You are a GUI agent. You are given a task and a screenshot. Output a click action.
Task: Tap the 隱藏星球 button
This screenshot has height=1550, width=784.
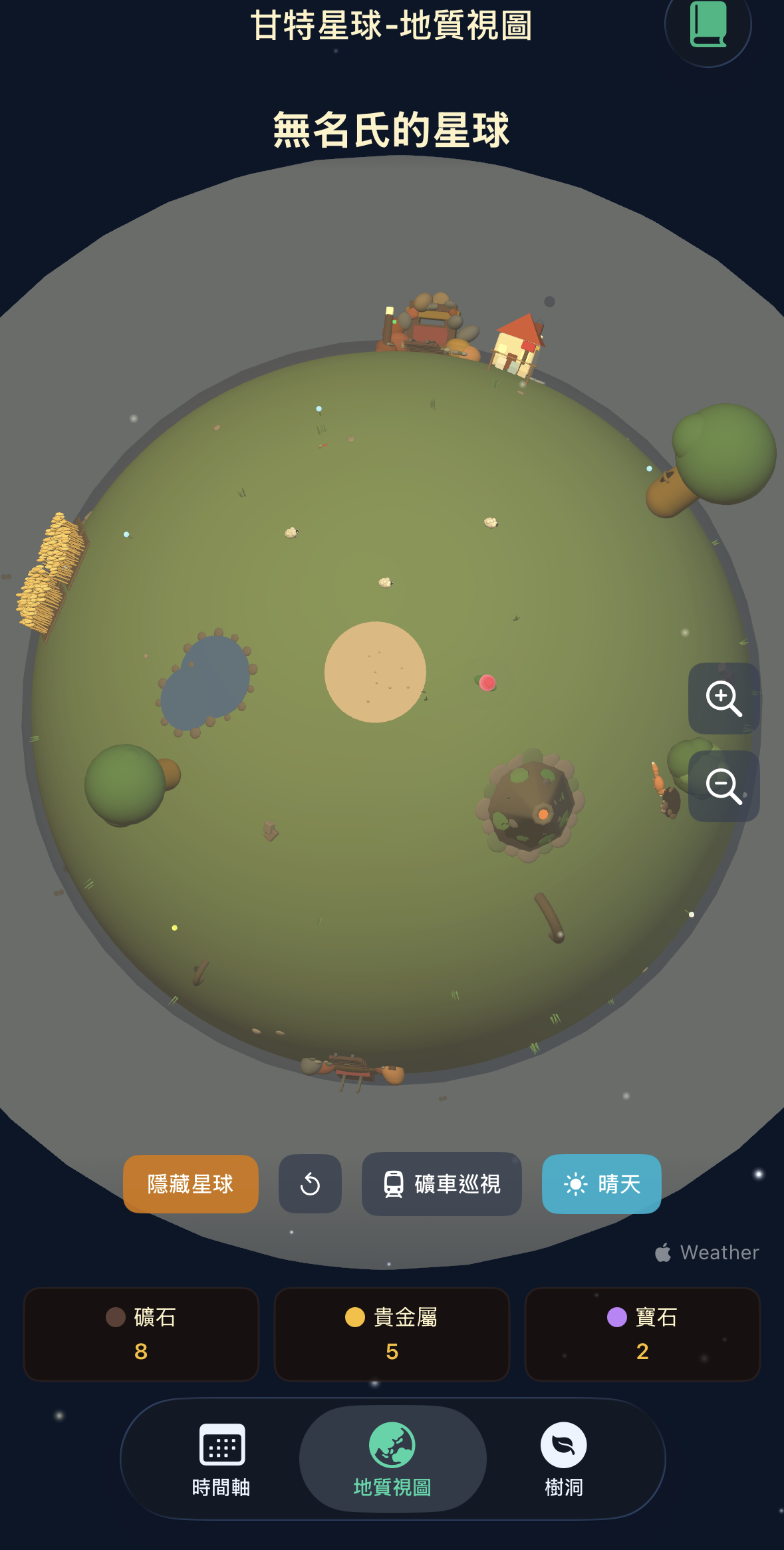tap(191, 1184)
